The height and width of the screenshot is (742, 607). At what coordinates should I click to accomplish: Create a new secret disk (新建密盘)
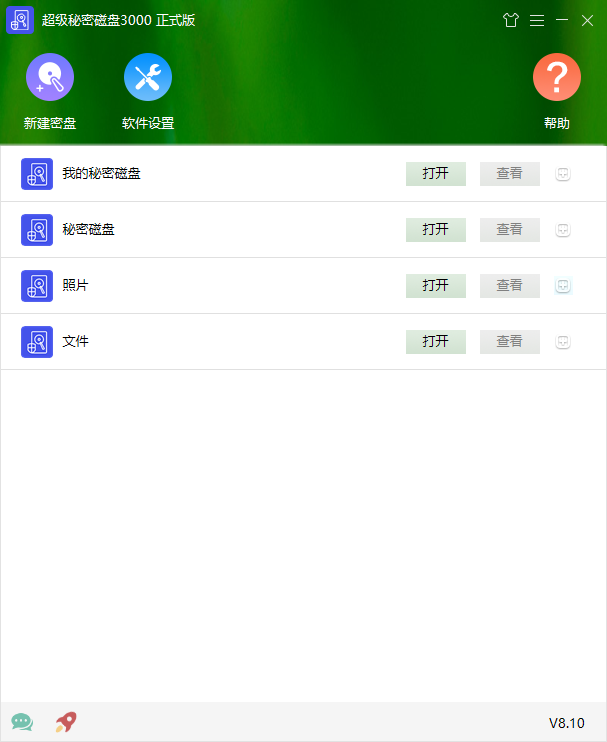[x=49, y=78]
